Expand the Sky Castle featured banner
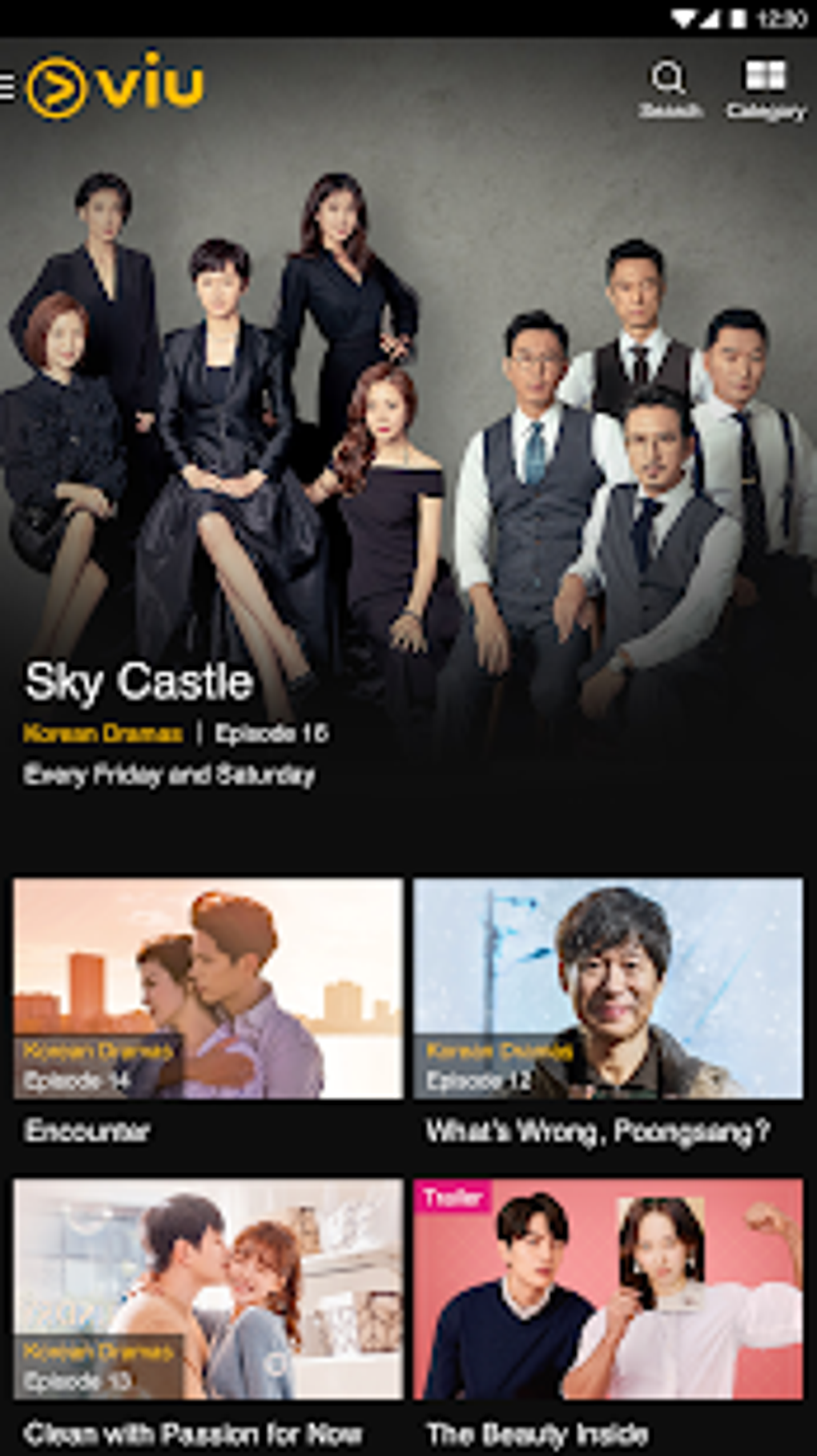This screenshot has width=817, height=1456. pos(408,441)
